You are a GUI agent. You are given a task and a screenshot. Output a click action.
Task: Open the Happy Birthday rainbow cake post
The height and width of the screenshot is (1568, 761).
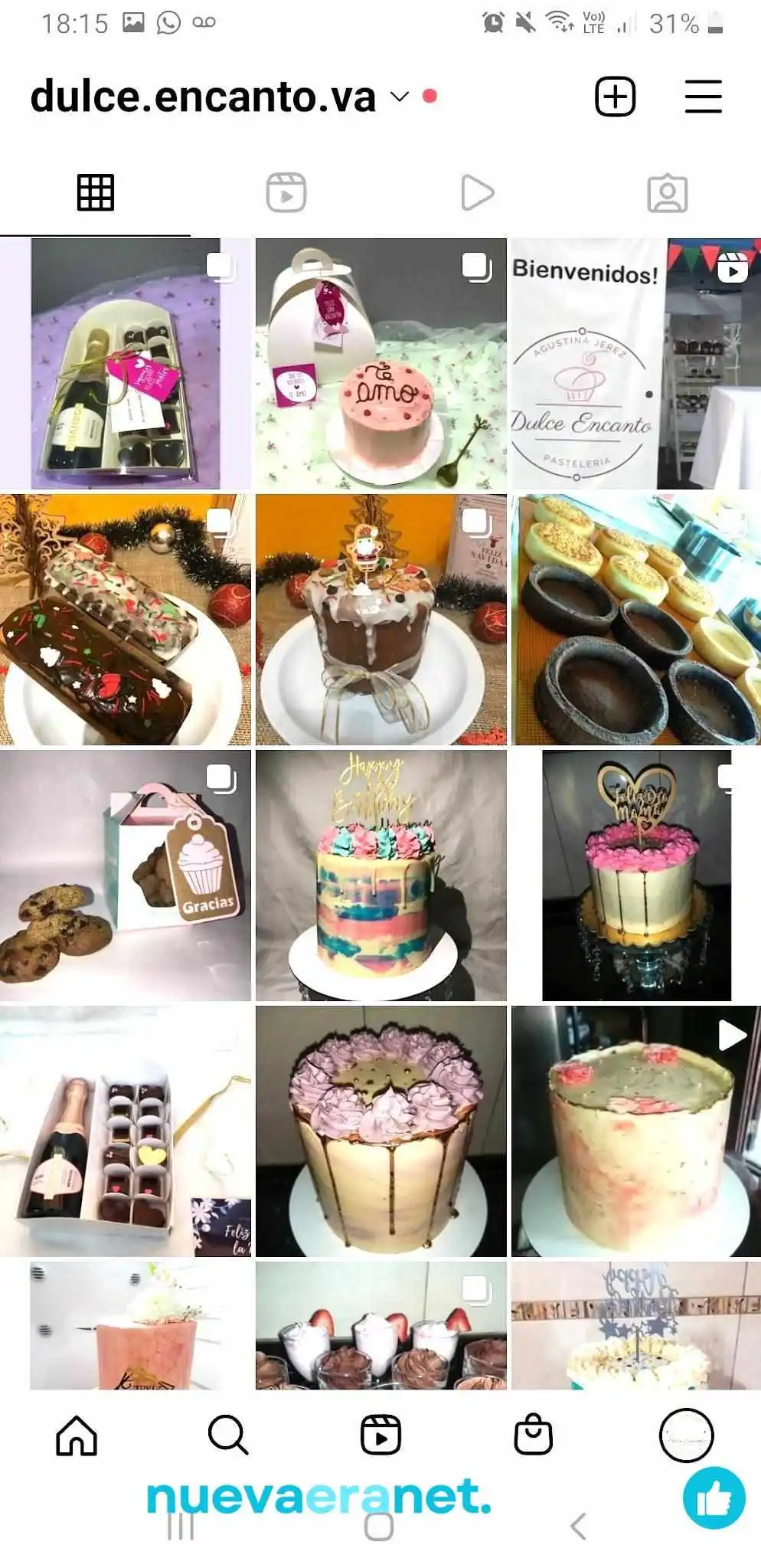coord(380,876)
